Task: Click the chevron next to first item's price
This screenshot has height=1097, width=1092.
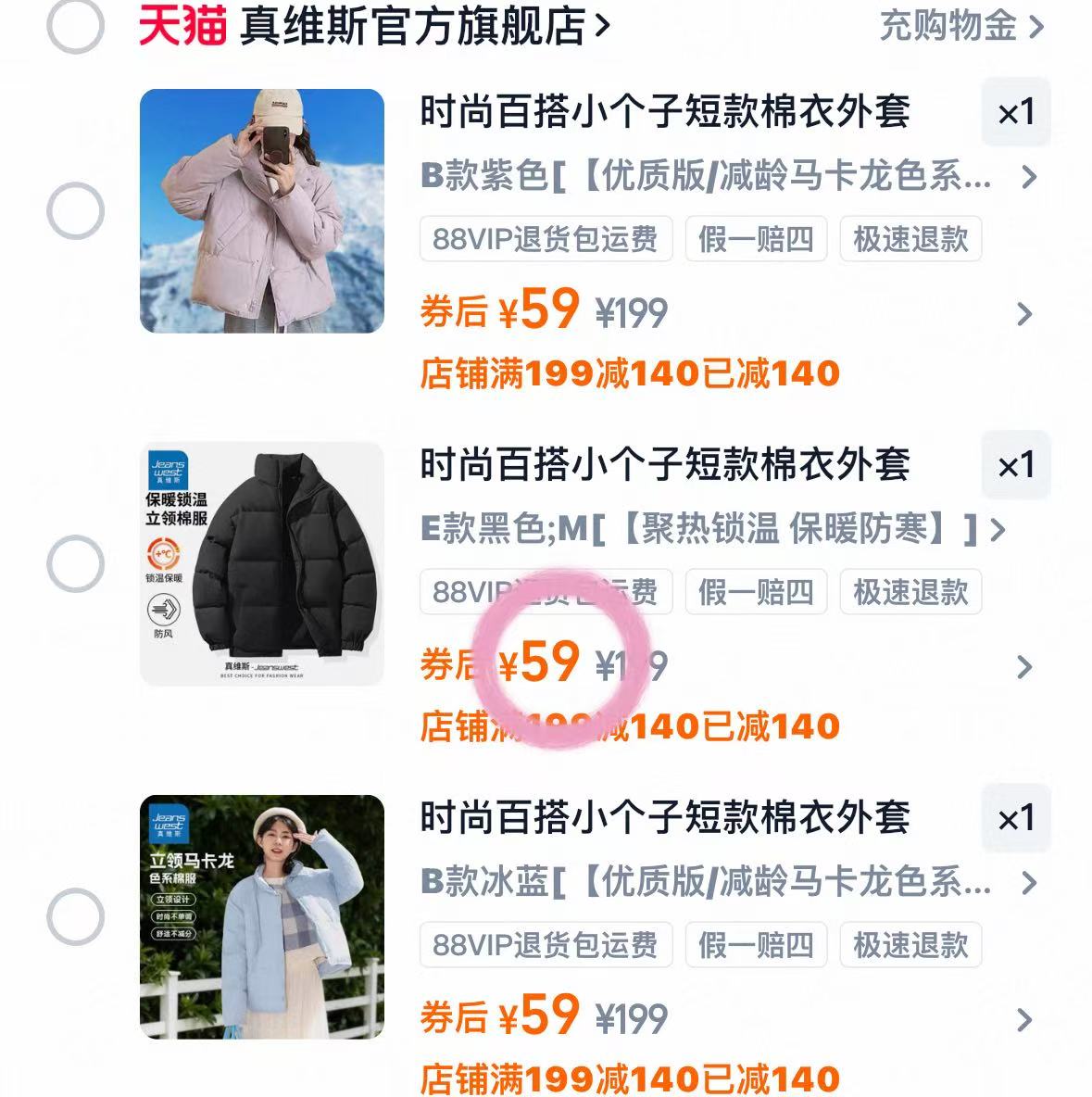Action: click(x=1024, y=314)
